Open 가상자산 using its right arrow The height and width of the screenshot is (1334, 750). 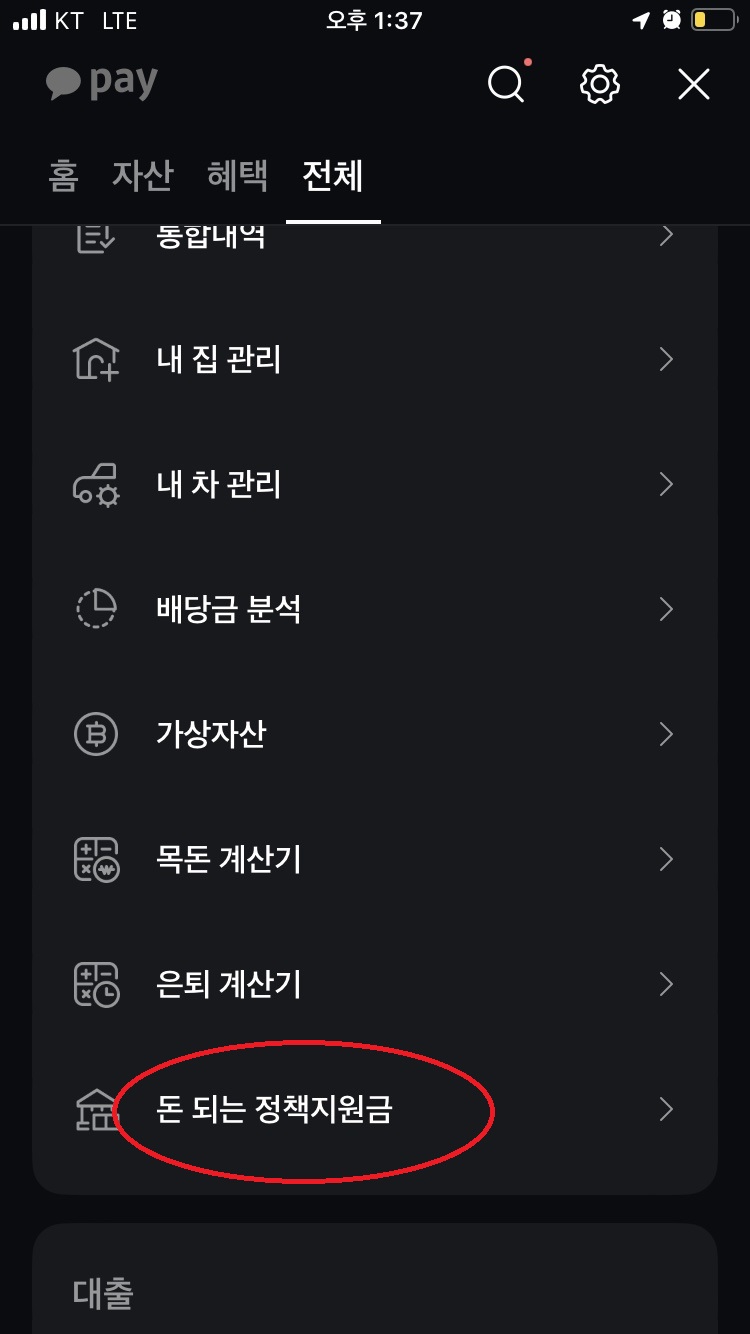[666, 733]
